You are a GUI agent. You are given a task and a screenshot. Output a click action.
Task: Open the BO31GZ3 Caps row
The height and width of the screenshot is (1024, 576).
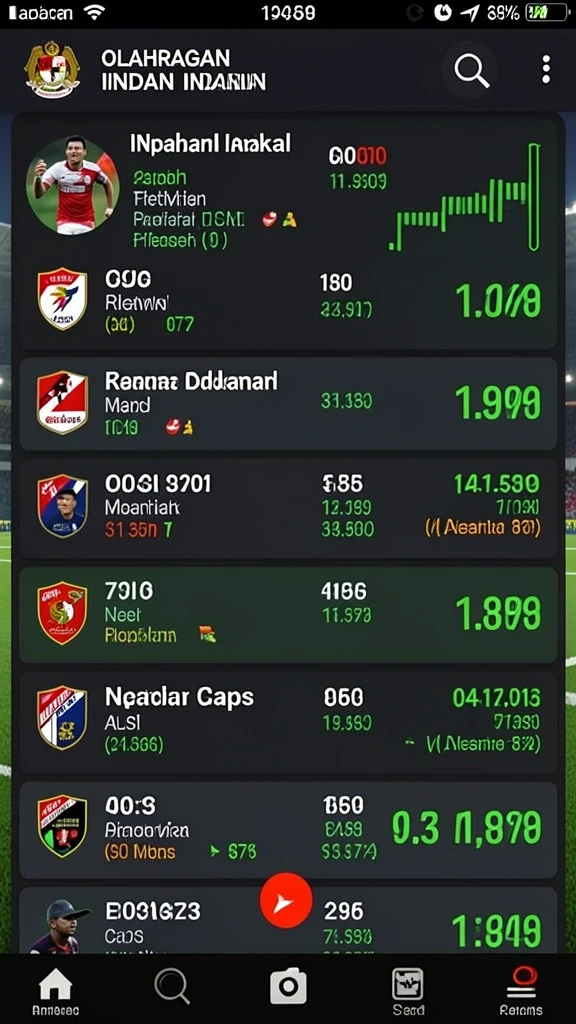pyautogui.click(x=288, y=921)
